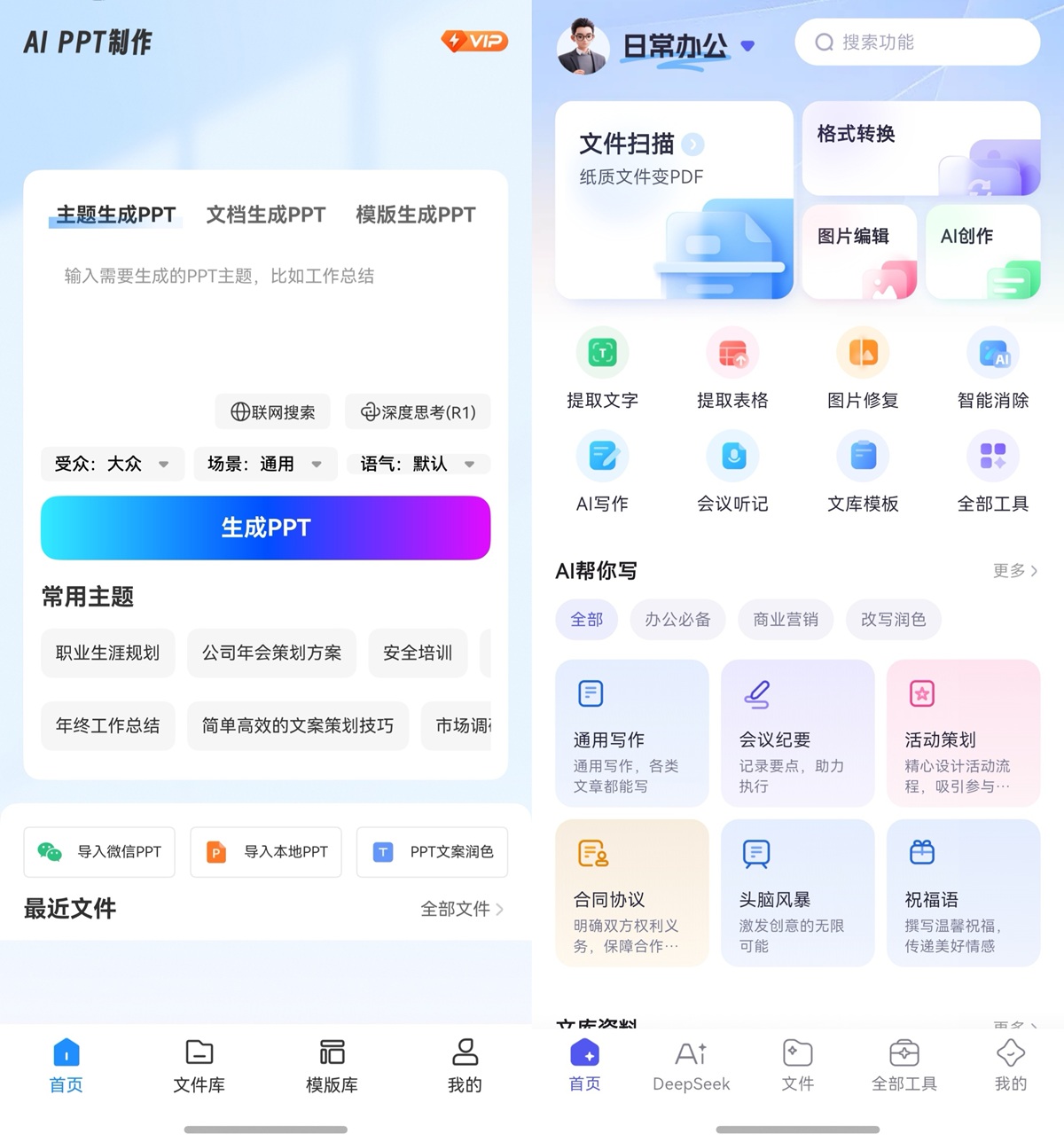Select the 模版生成PPT tab

[415, 215]
